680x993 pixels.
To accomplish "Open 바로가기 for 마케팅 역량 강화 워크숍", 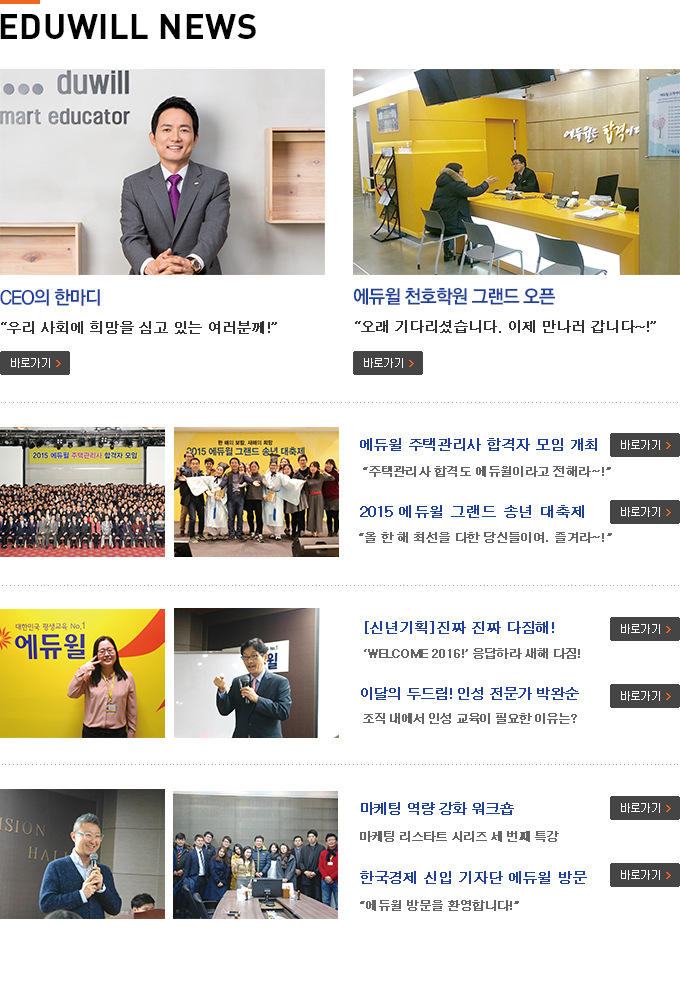I will (644, 808).
